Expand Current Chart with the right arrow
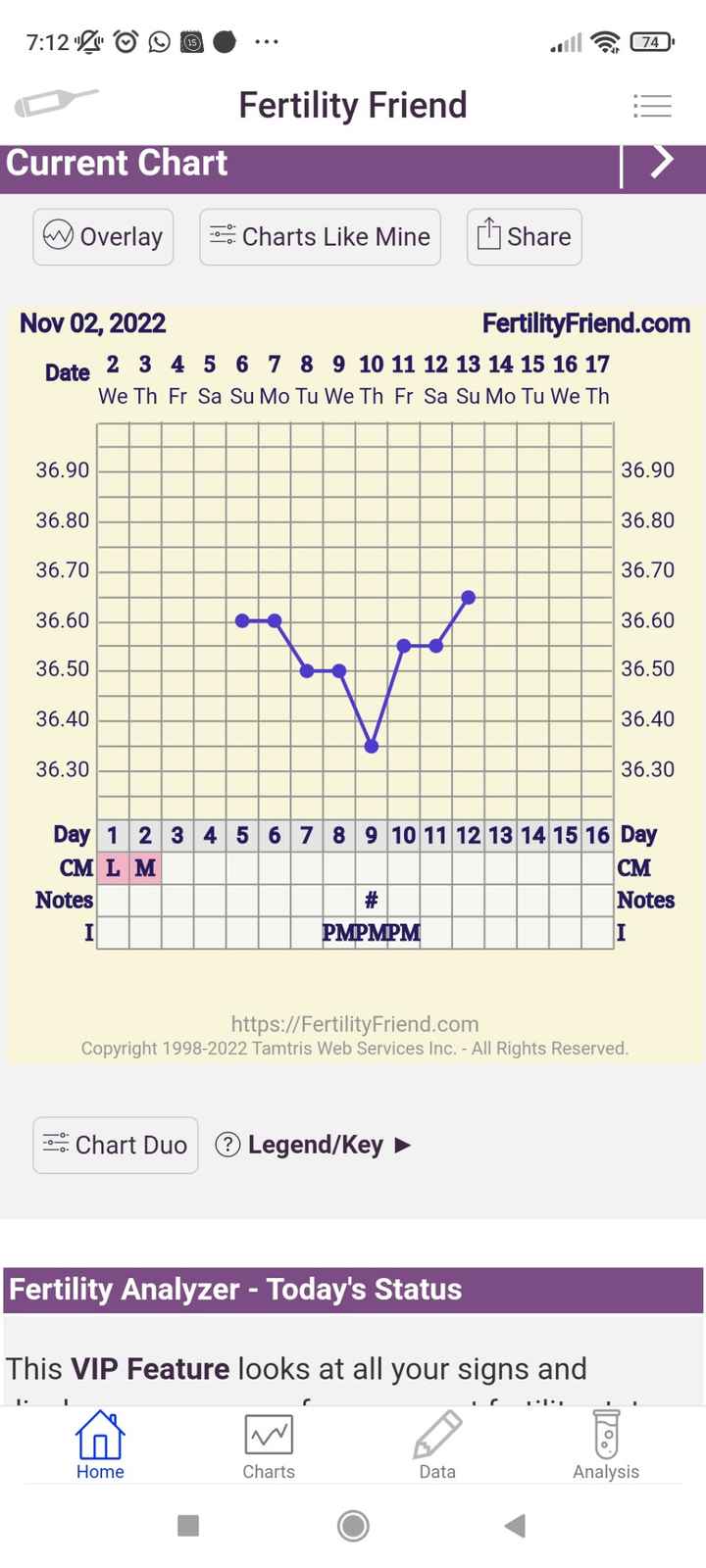 (661, 163)
